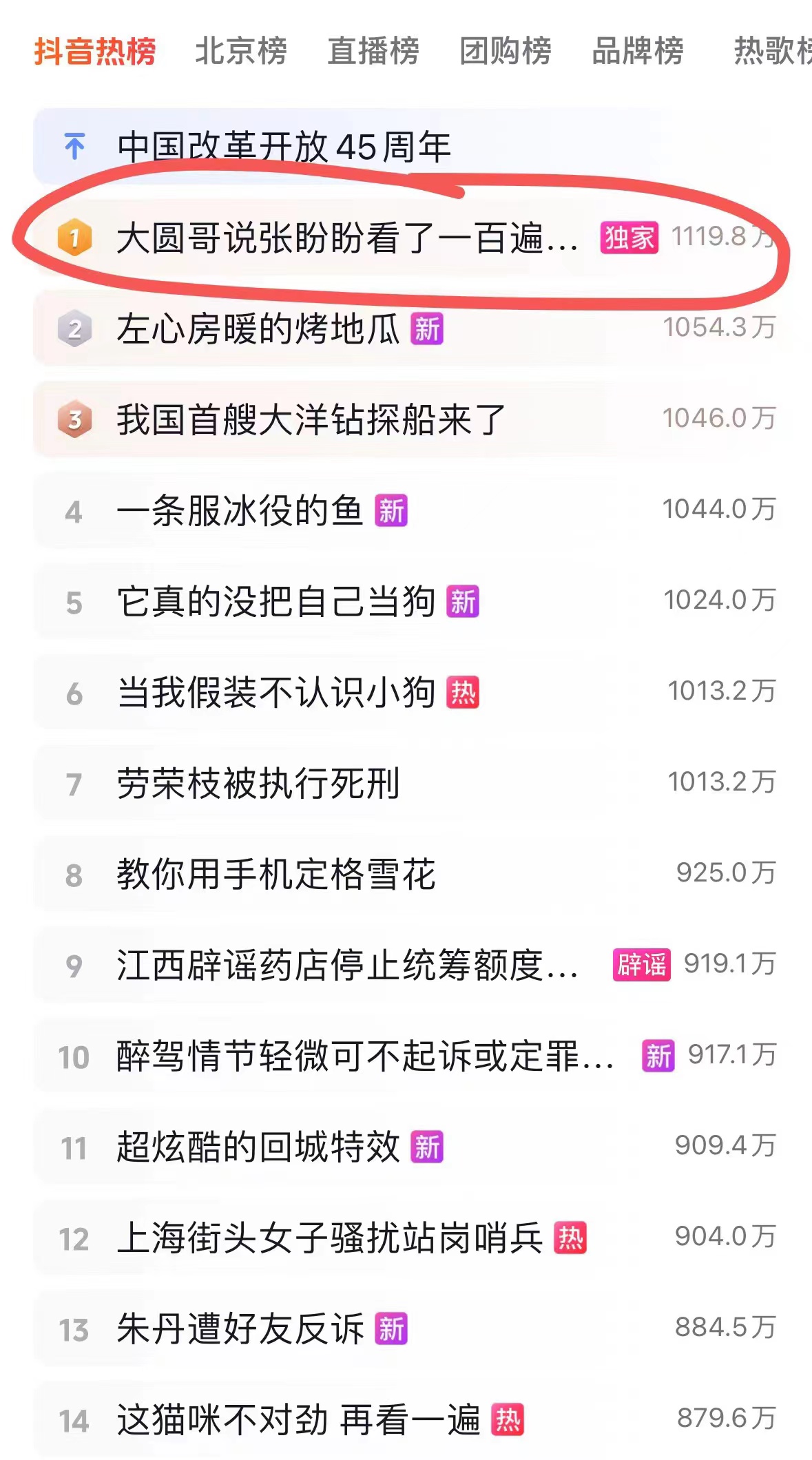
Task: Open the 团购榜 tab
Action: click(506, 51)
